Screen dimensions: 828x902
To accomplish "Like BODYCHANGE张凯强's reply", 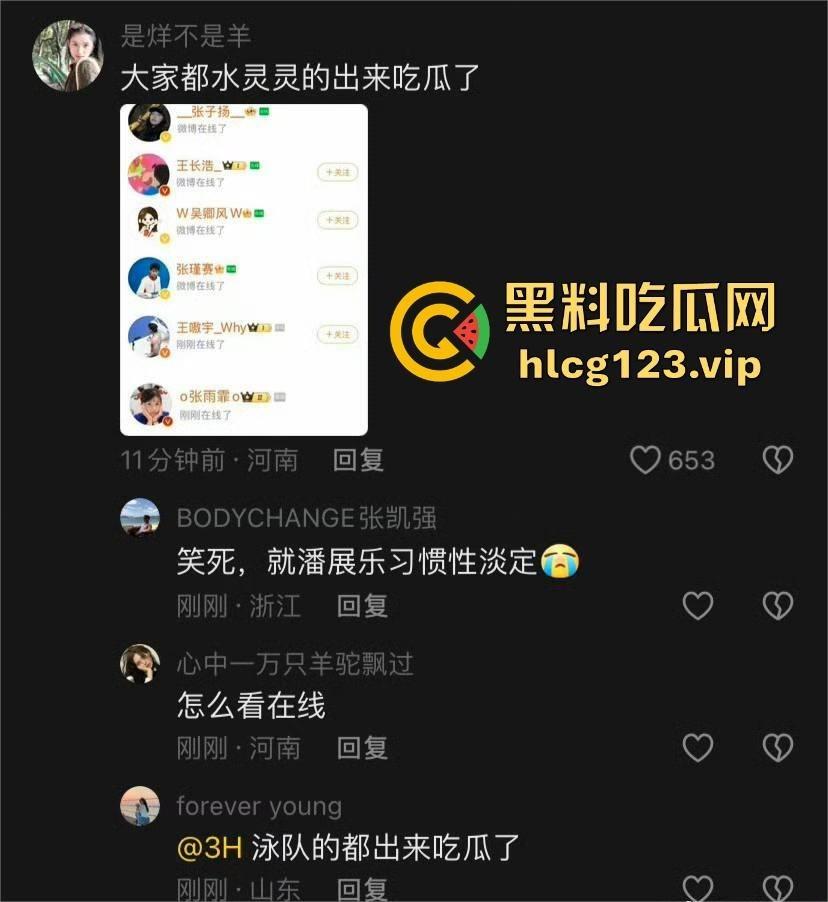I will [697, 605].
